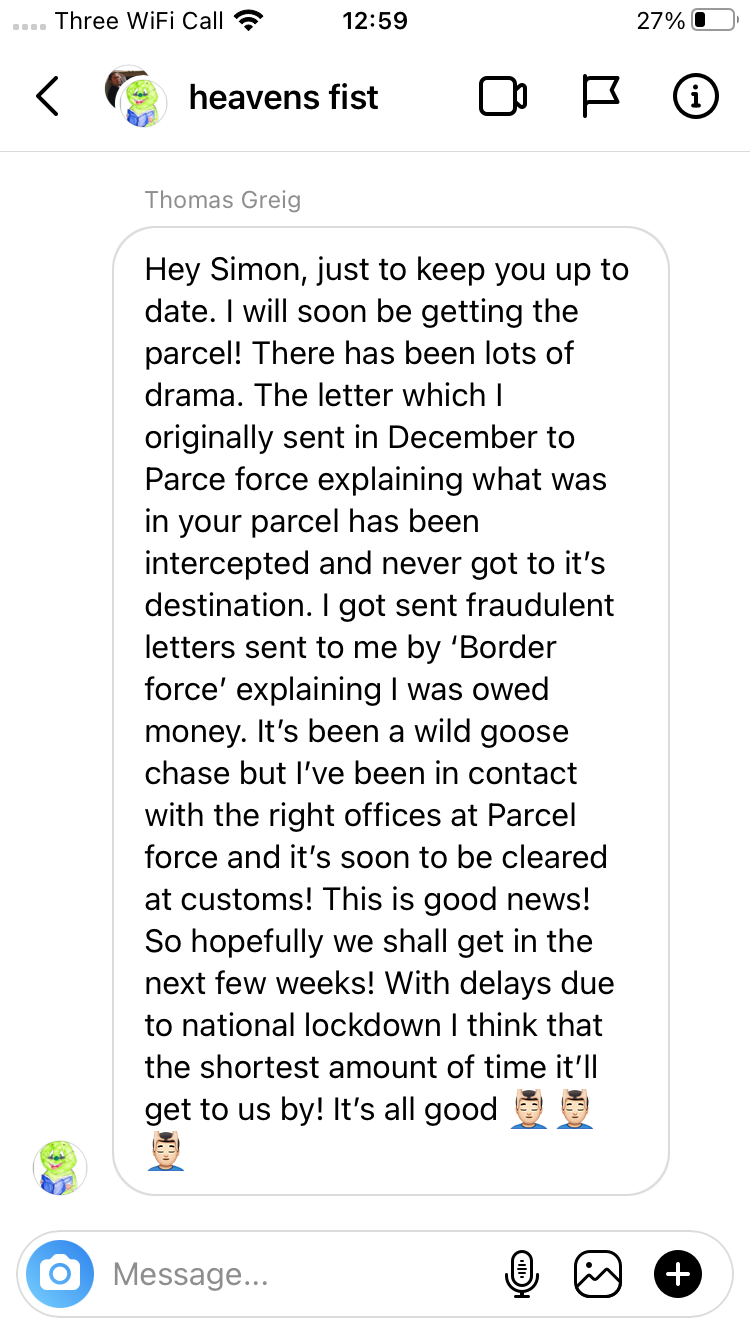
Task: Choose an image from the gallery
Action: click(x=598, y=1274)
